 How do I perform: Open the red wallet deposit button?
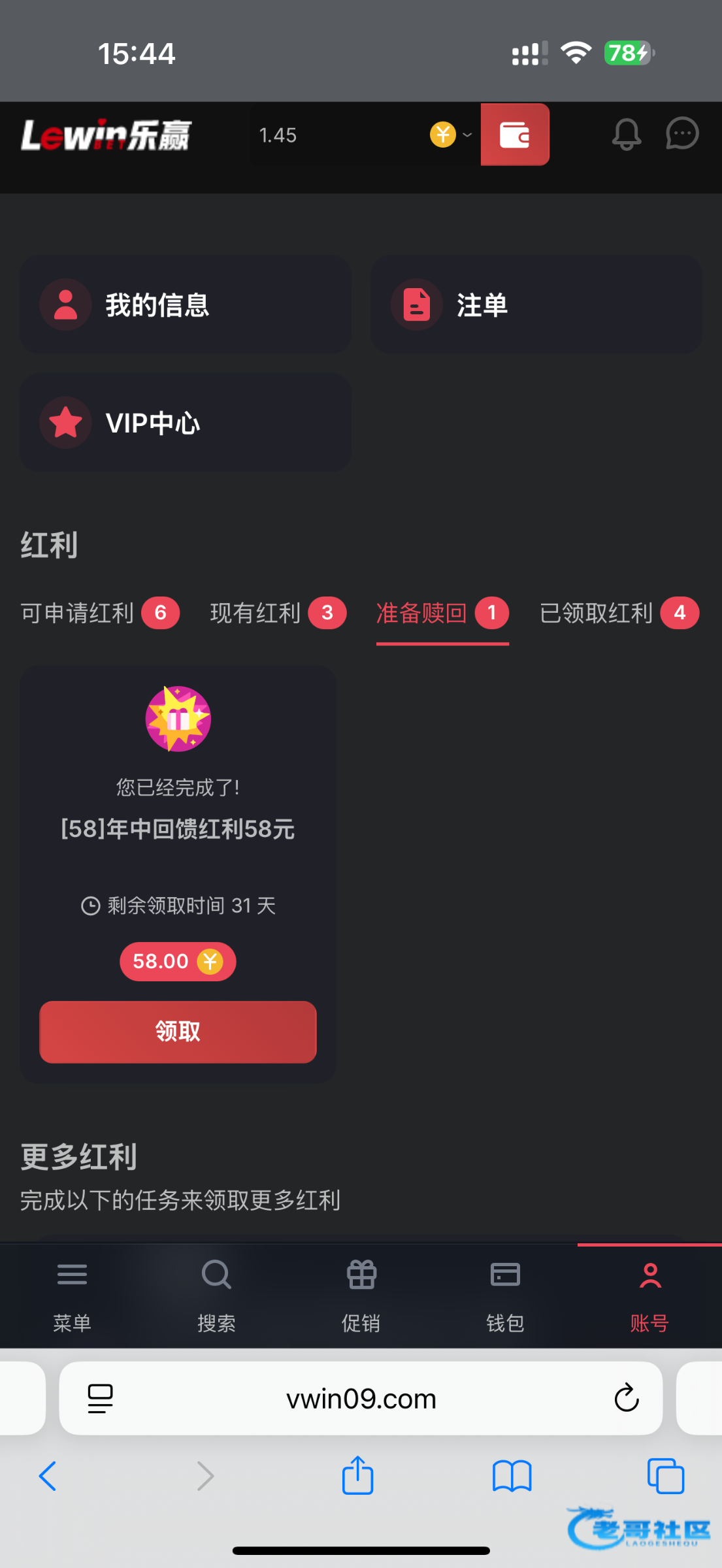[515, 135]
